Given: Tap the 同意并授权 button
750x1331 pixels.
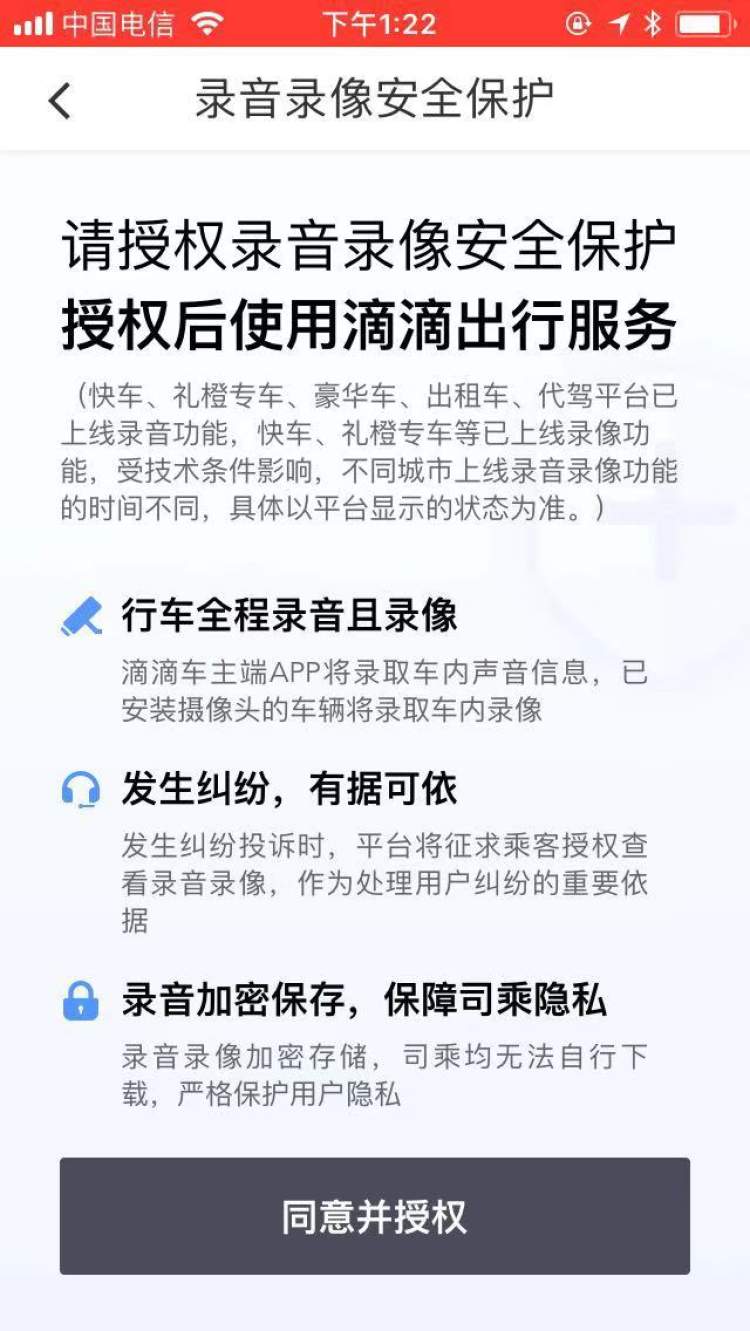Looking at the screenshot, I should [374, 1216].
